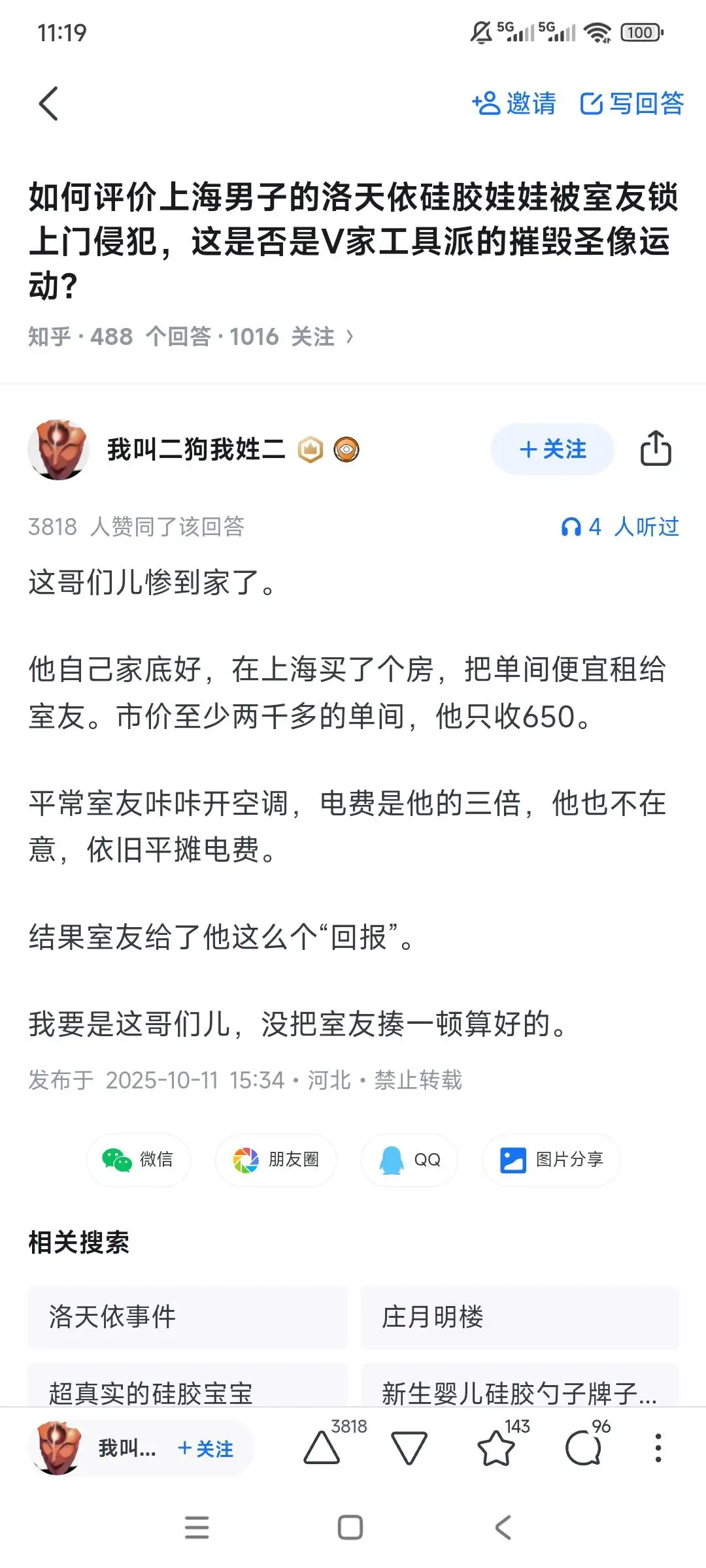Listen to the answer via 人听过

click(x=620, y=527)
